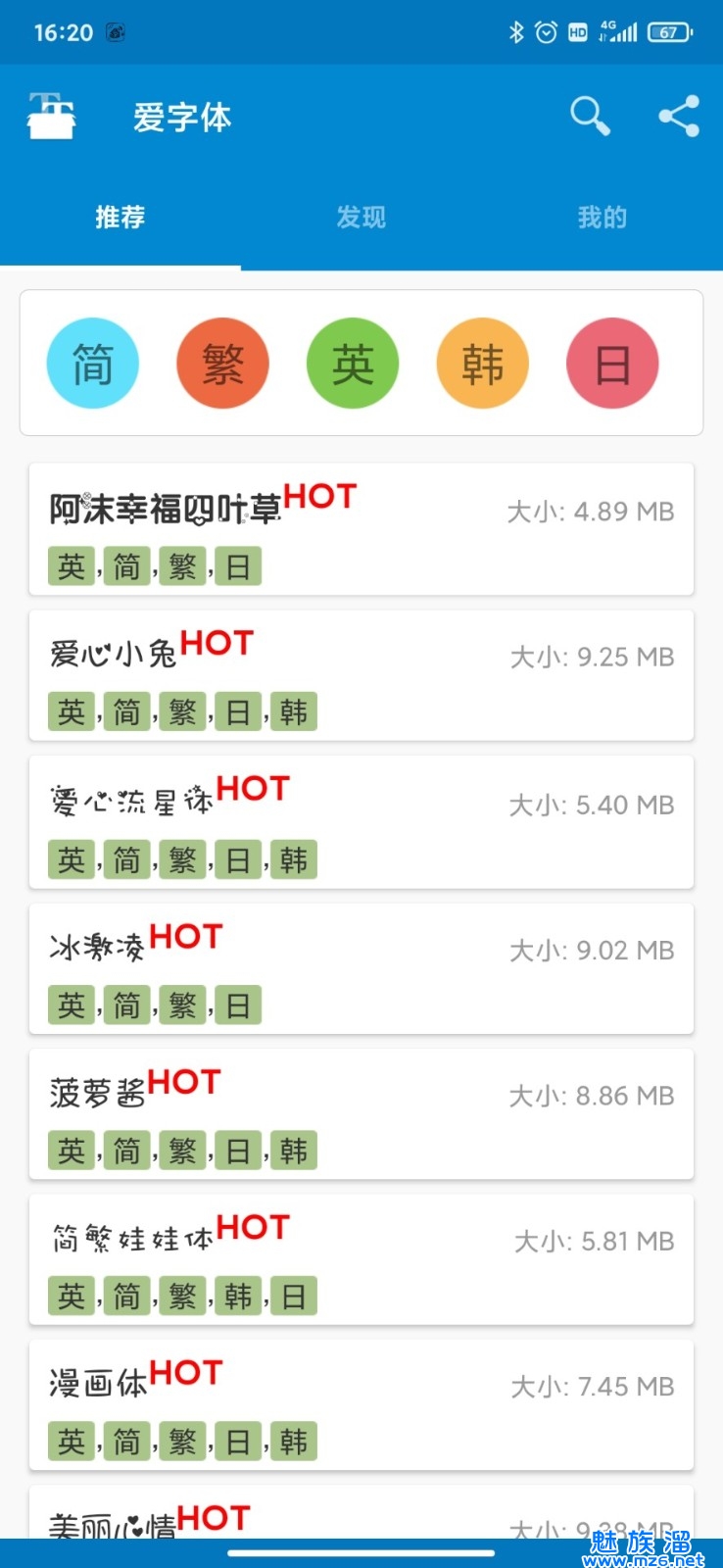723x1568 pixels.
Task: Open the search magnifier icon
Action: pyautogui.click(x=590, y=117)
